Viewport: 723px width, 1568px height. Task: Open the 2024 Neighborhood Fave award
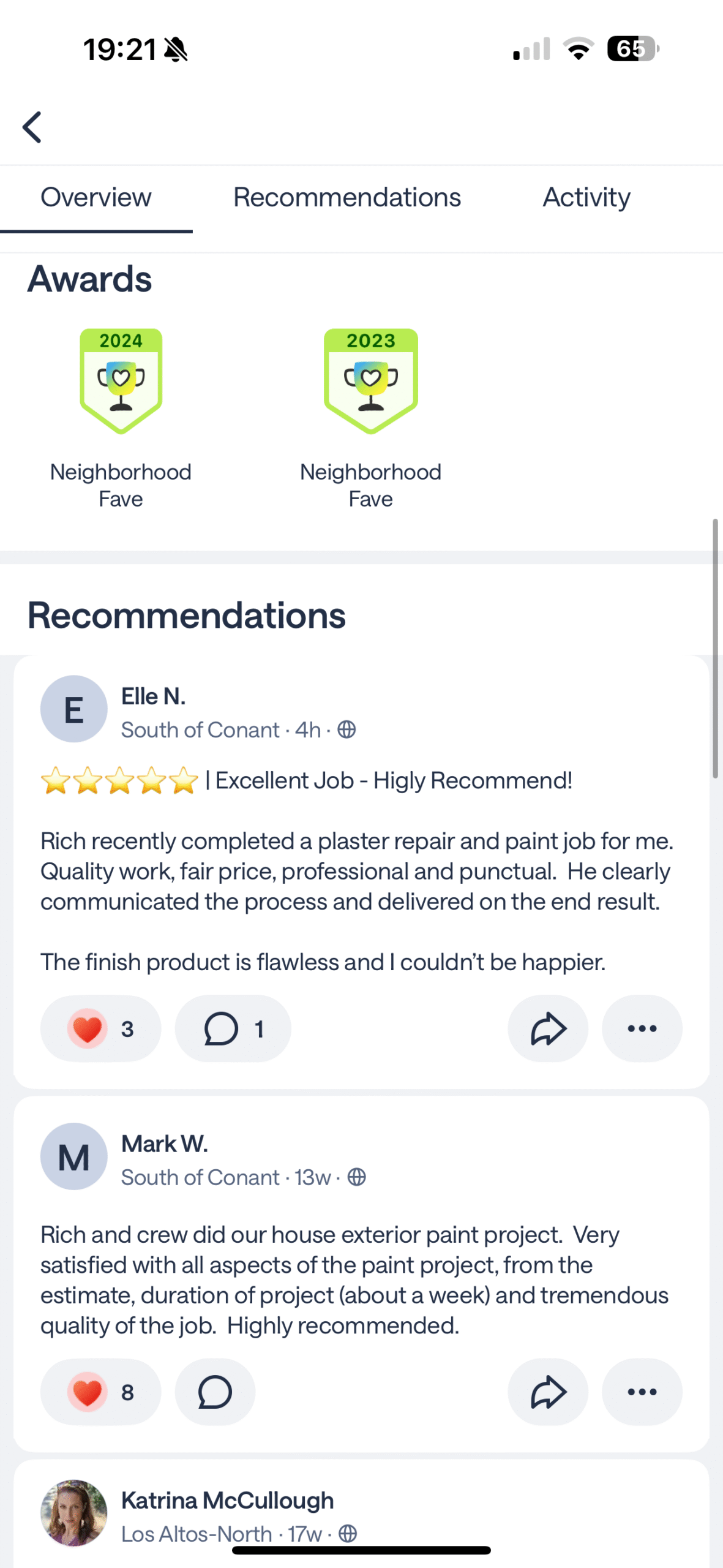click(121, 382)
